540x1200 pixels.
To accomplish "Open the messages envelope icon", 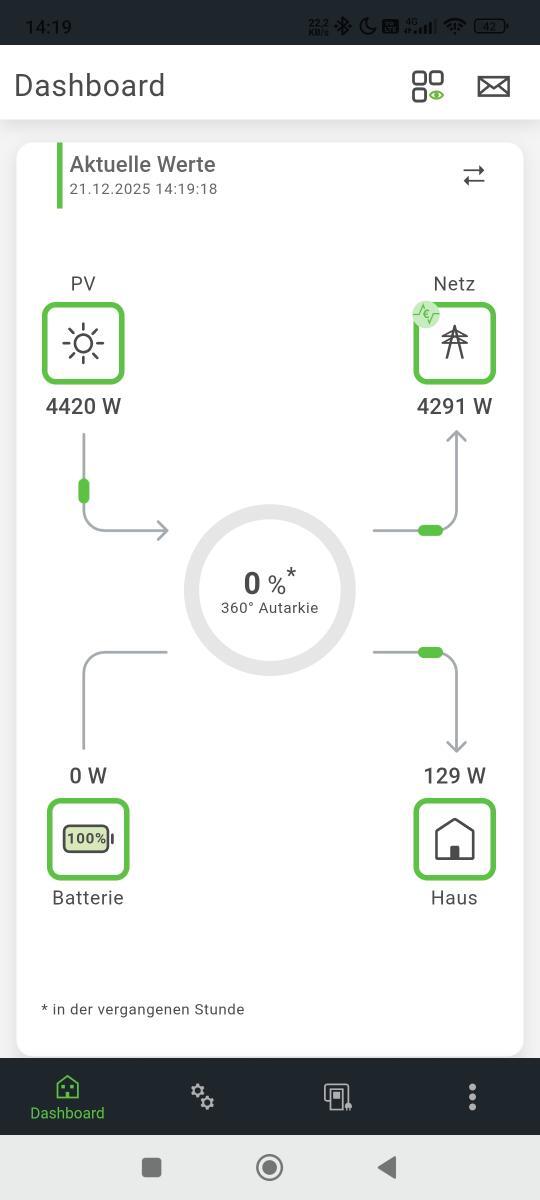I will [x=493, y=86].
